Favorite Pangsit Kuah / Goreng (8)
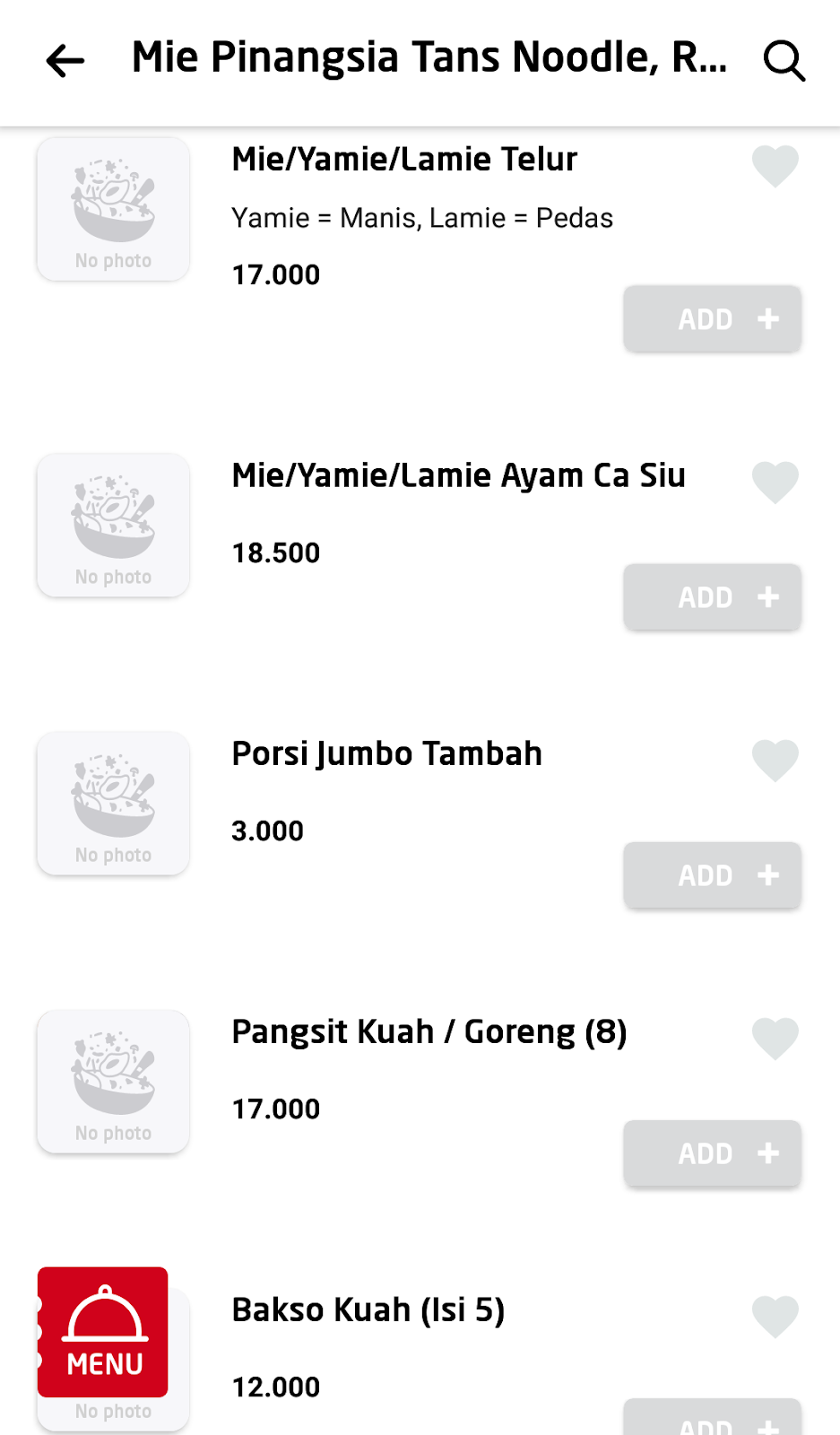 775,1039
